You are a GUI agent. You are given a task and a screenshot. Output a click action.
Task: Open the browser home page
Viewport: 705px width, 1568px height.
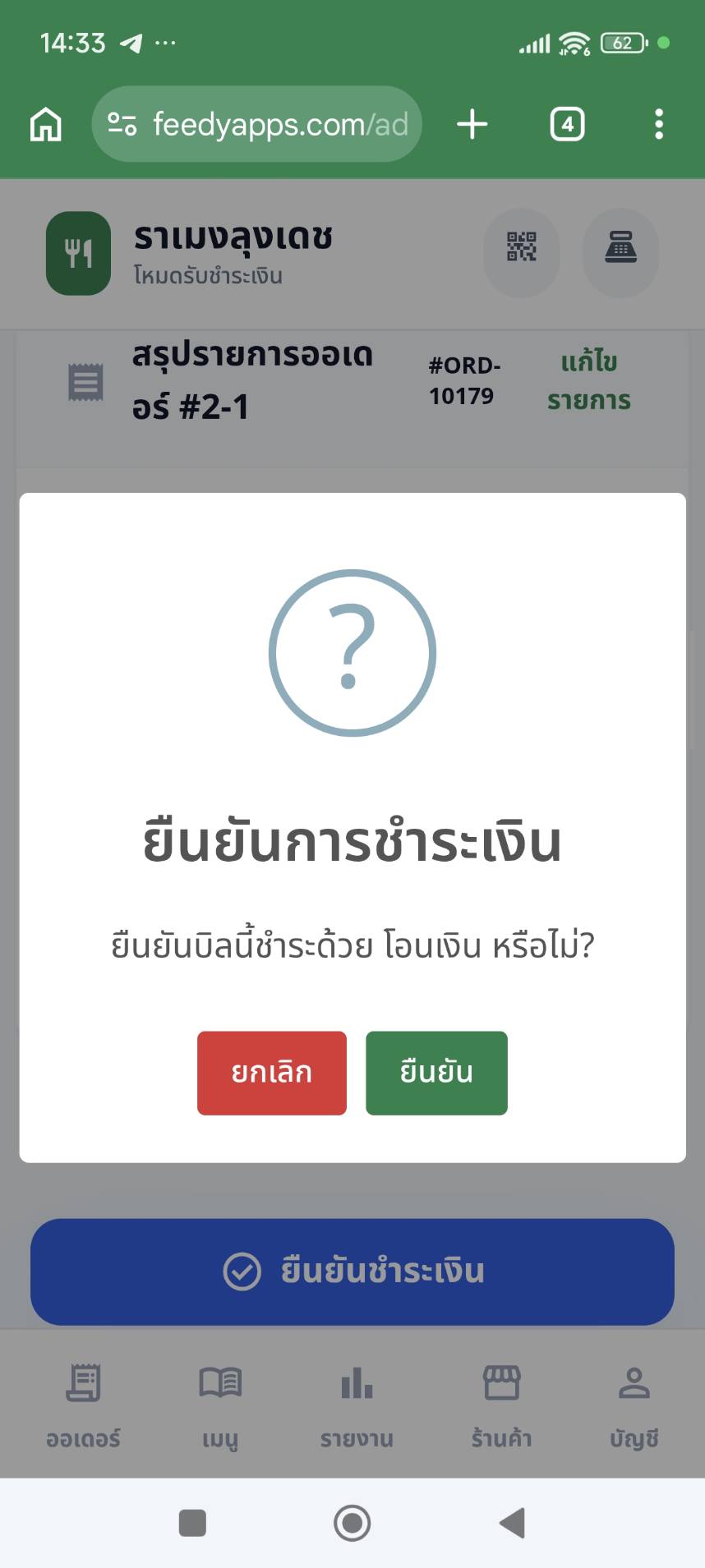[x=46, y=125]
